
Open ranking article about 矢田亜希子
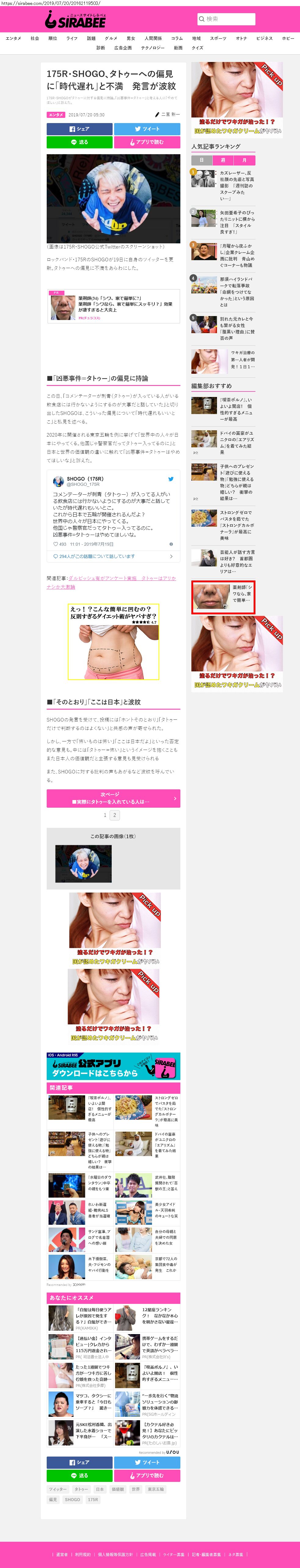[237, 222]
